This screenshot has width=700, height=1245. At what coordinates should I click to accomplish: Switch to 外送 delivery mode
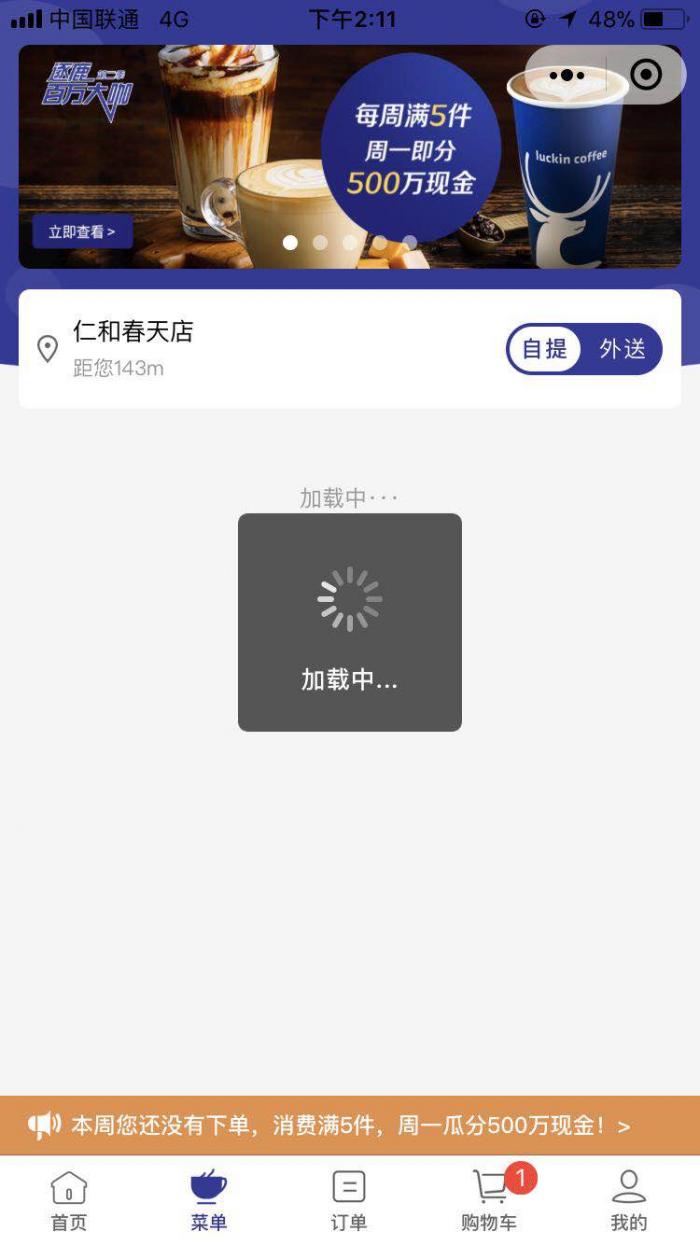coord(622,349)
